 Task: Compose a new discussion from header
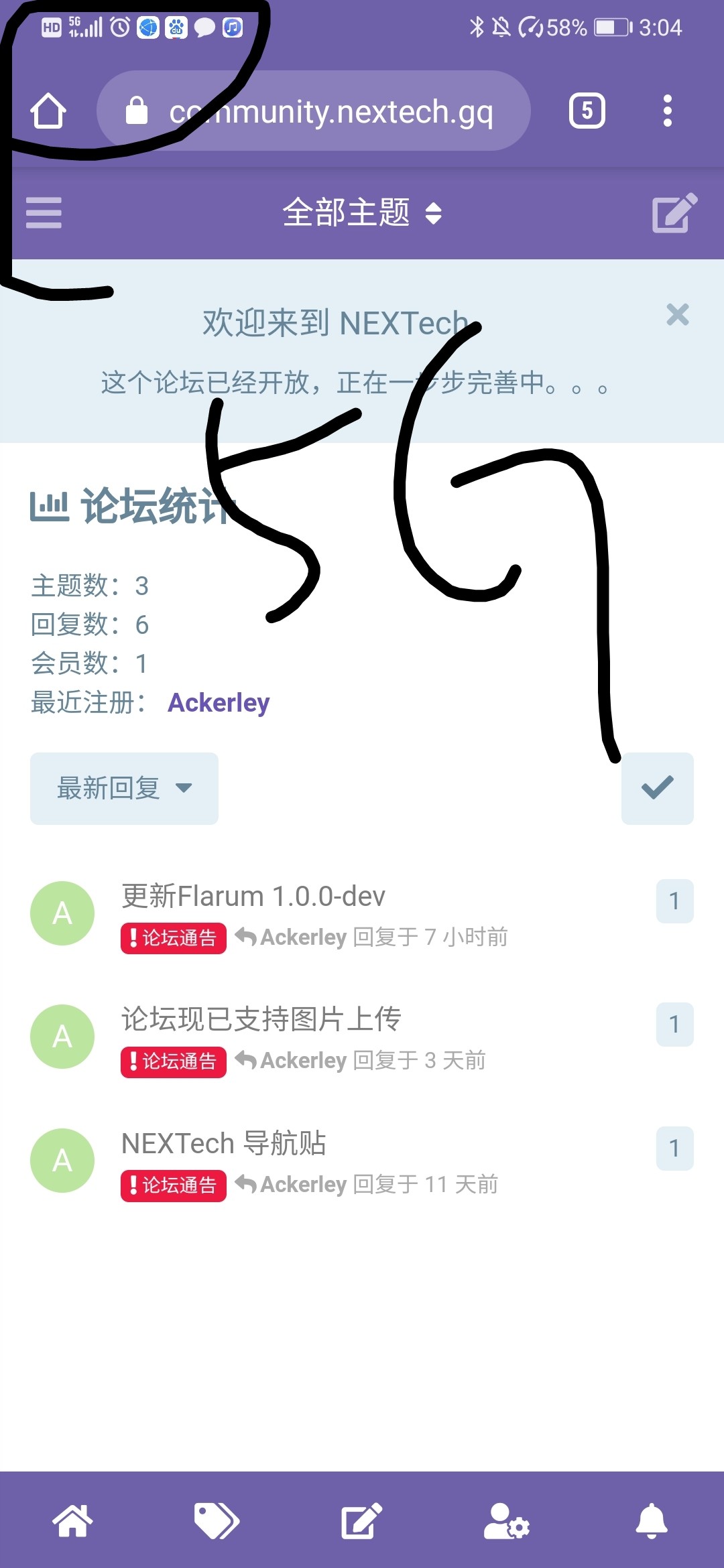(674, 213)
